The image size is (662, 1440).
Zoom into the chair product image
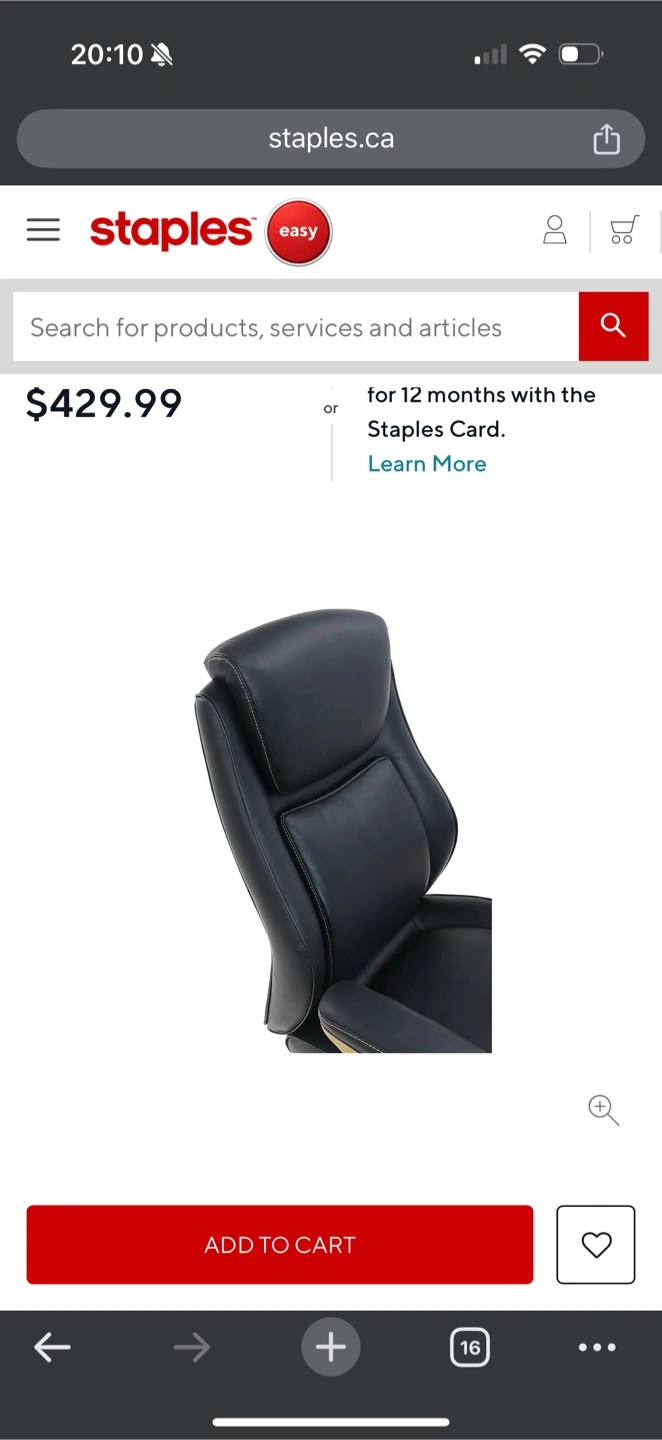tap(604, 1110)
